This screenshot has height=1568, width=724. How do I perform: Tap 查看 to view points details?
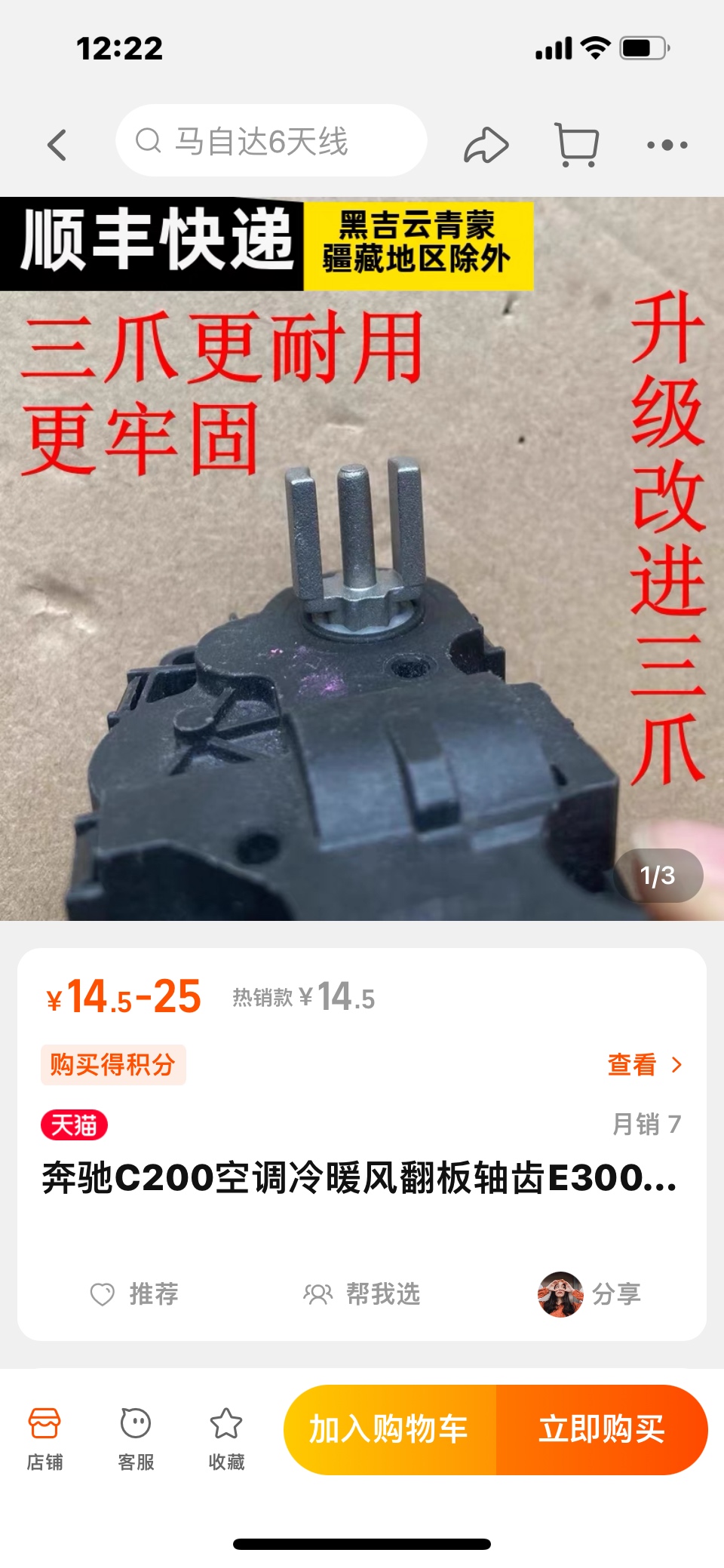pos(644,1064)
